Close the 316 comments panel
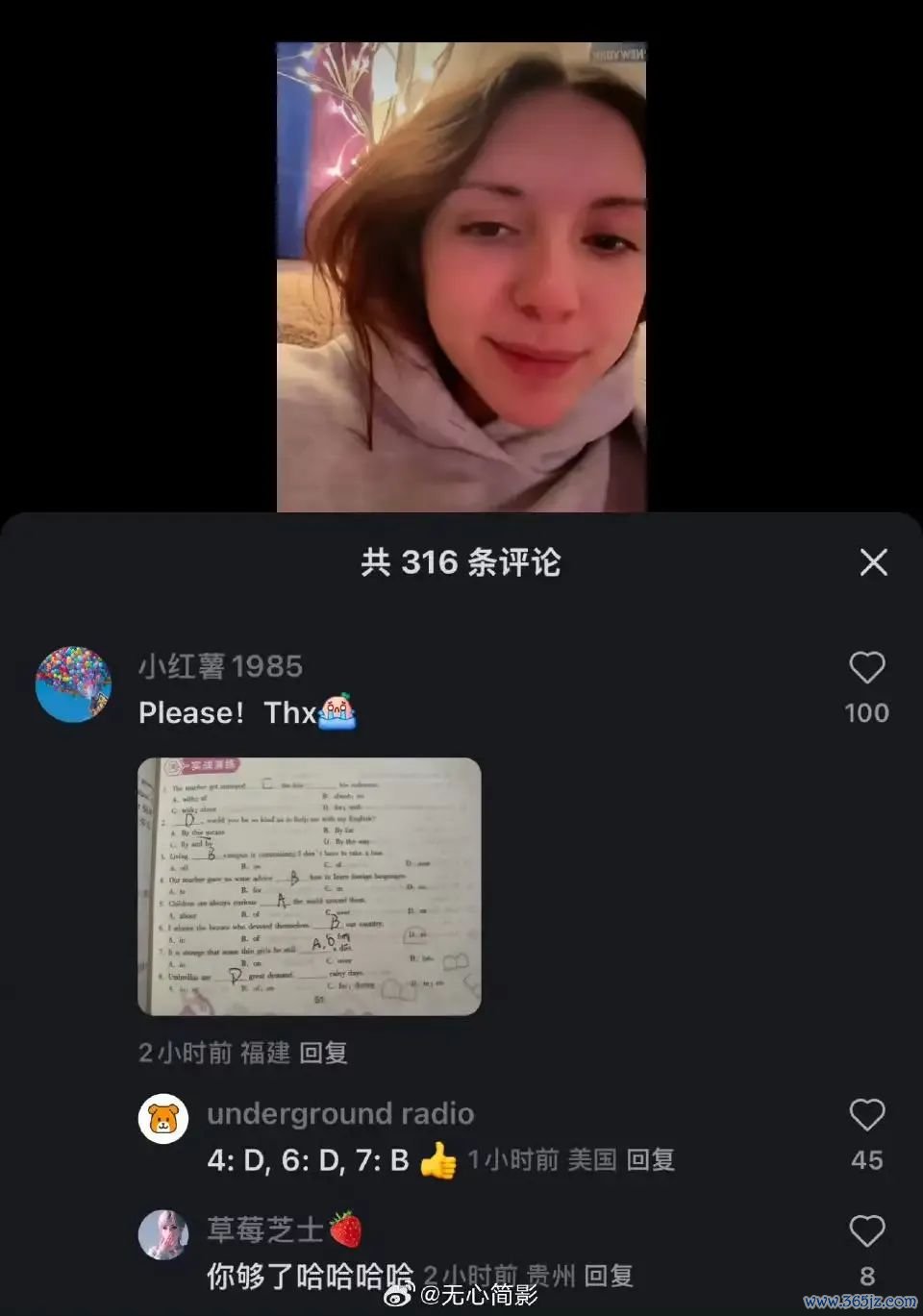Viewport: 923px width, 1316px height. (x=873, y=562)
